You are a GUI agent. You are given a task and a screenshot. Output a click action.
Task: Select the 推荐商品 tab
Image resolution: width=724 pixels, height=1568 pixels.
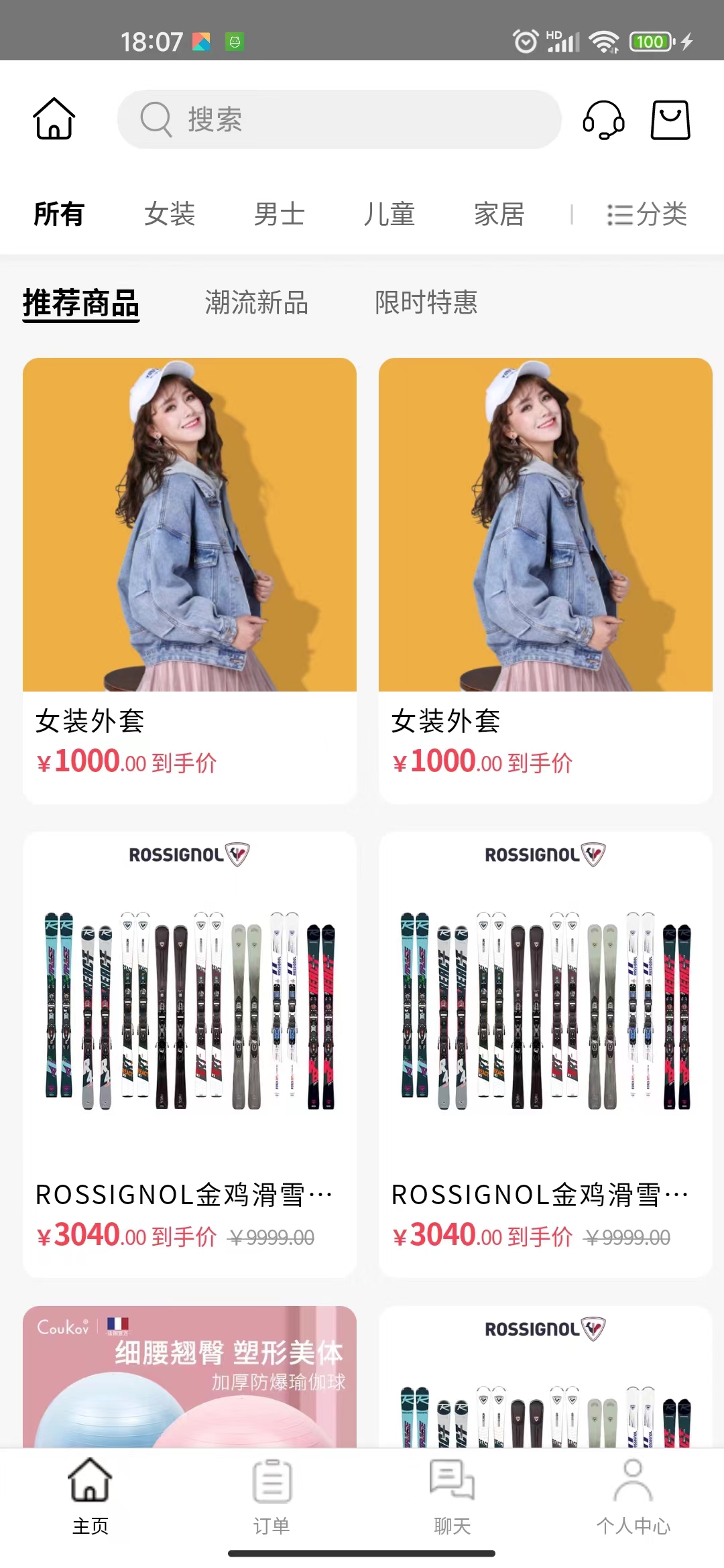pos(81,303)
